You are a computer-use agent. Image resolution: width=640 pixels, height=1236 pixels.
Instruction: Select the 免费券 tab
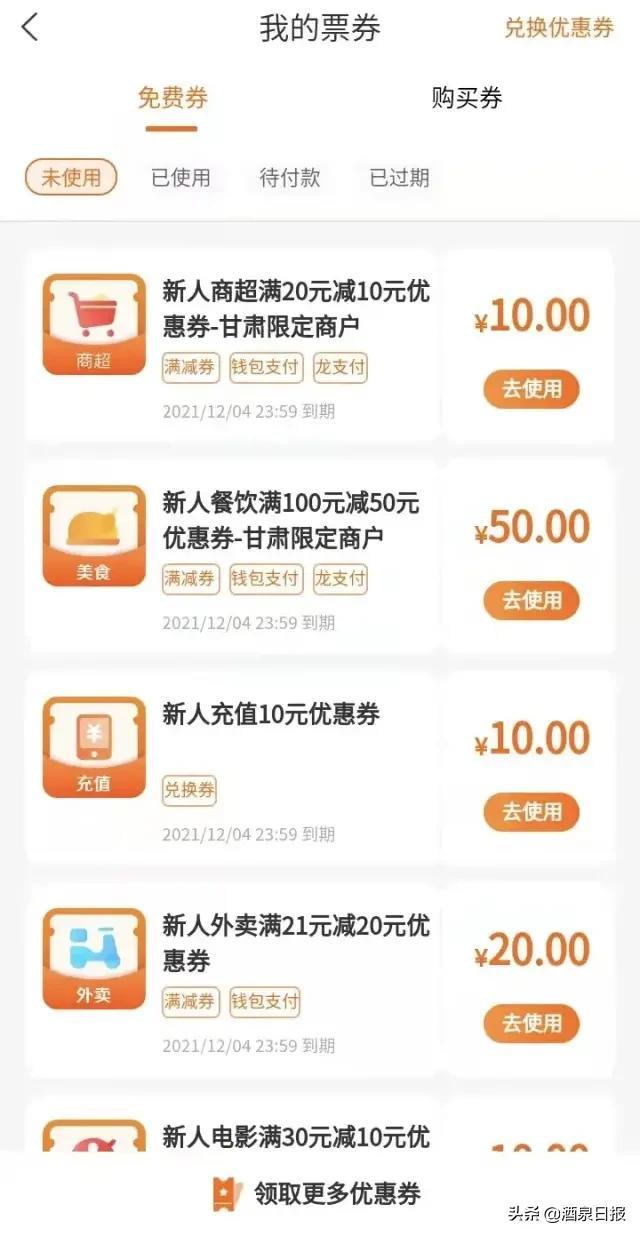[172, 98]
